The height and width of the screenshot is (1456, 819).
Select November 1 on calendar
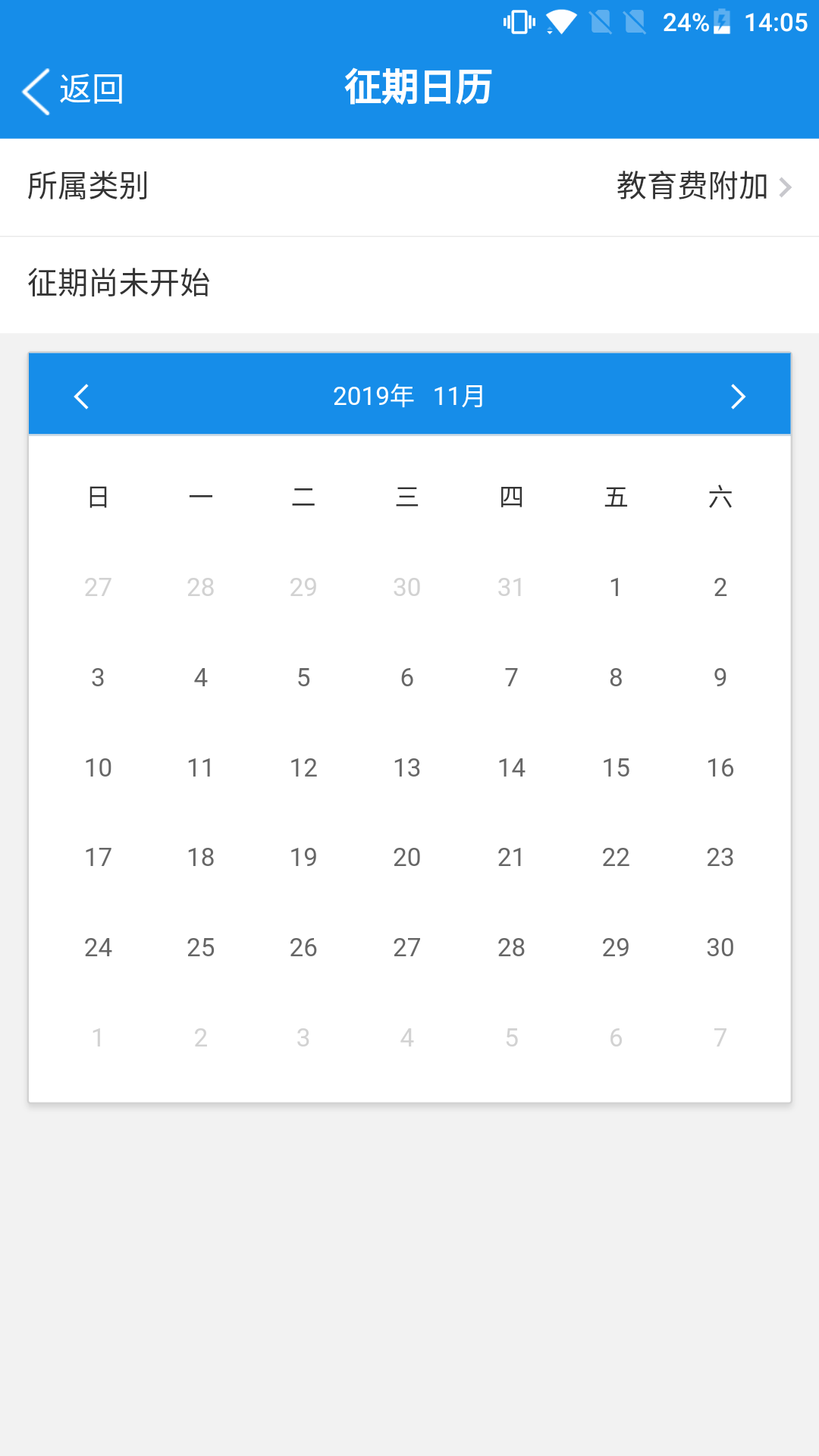(x=616, y=587)
